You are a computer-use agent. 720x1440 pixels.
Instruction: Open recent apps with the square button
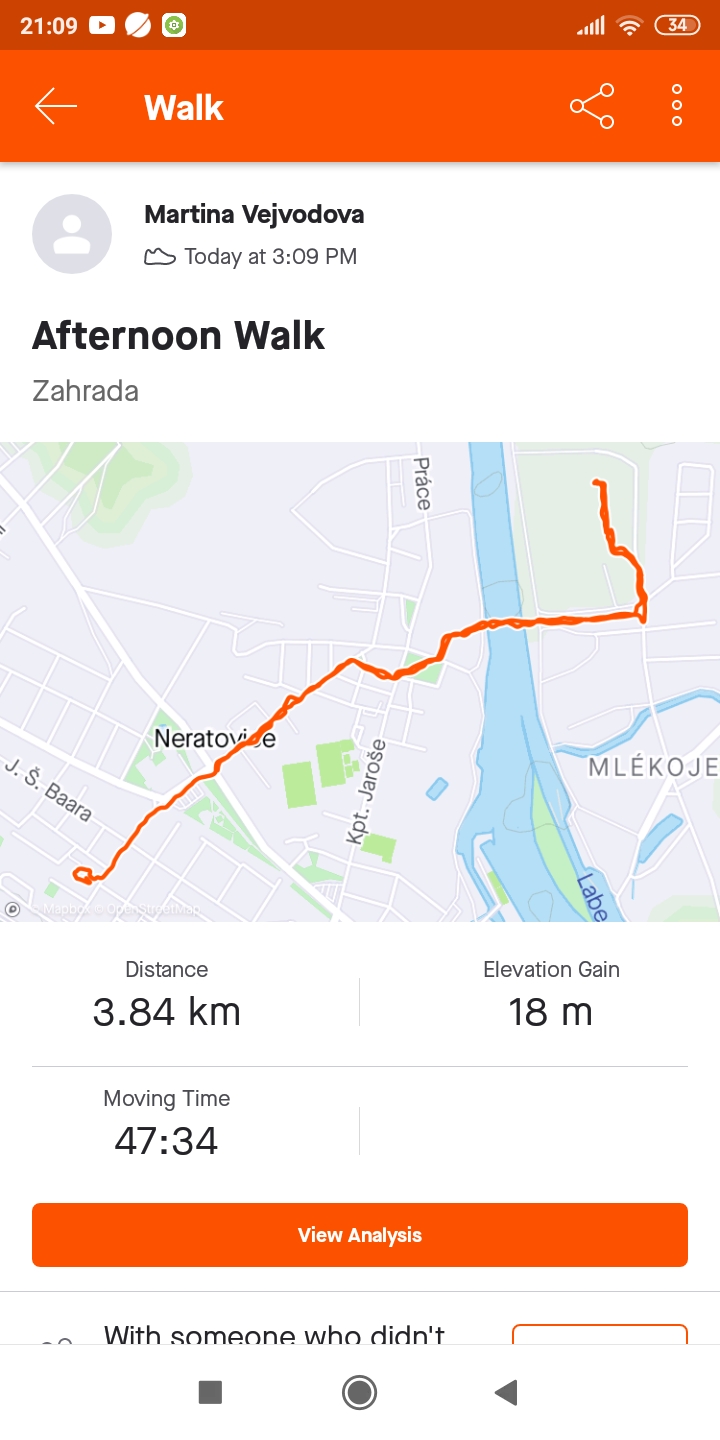pyautogui.click(x=210, y=1392)
